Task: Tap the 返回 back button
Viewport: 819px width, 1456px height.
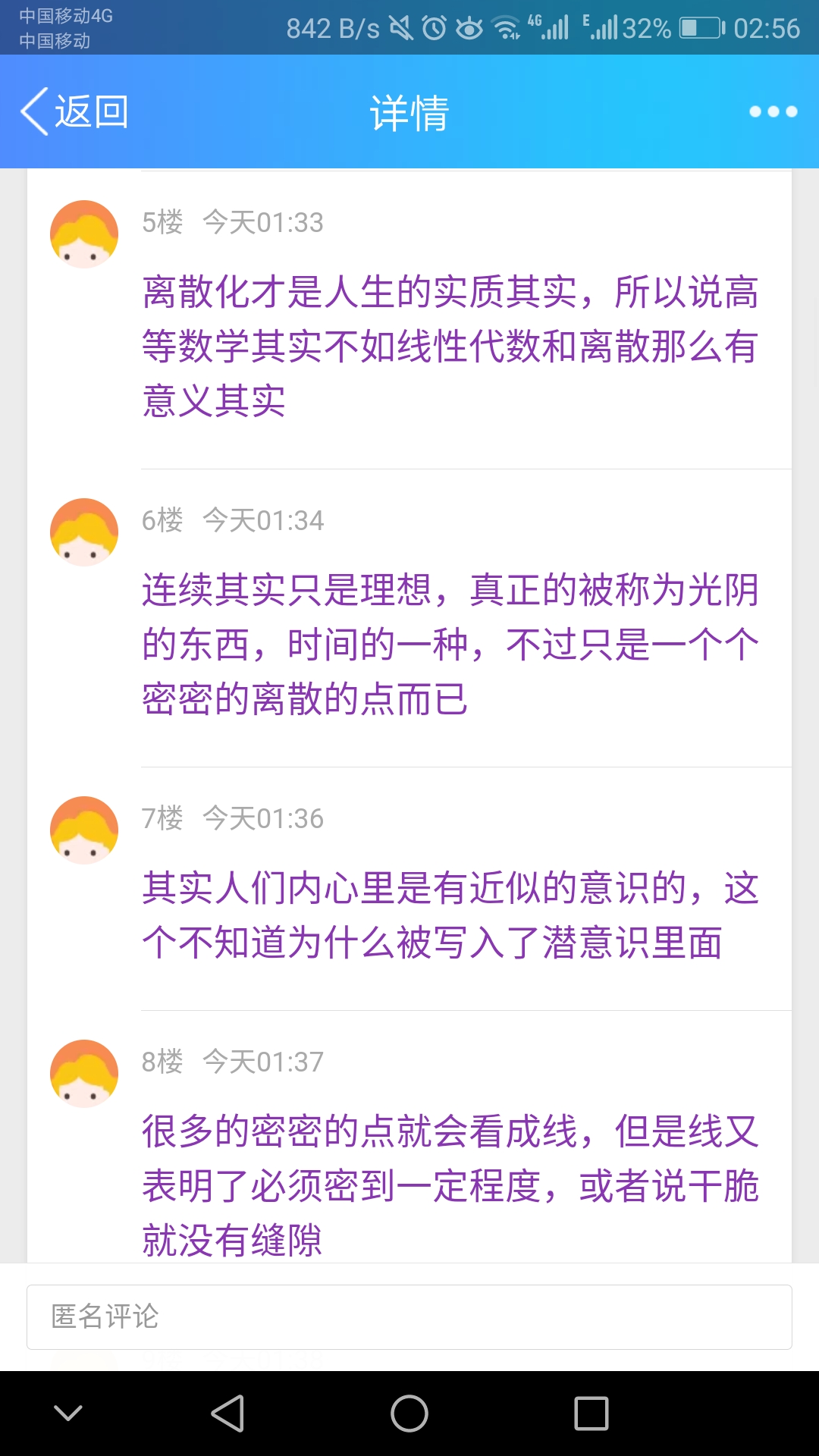Action: 74,111
